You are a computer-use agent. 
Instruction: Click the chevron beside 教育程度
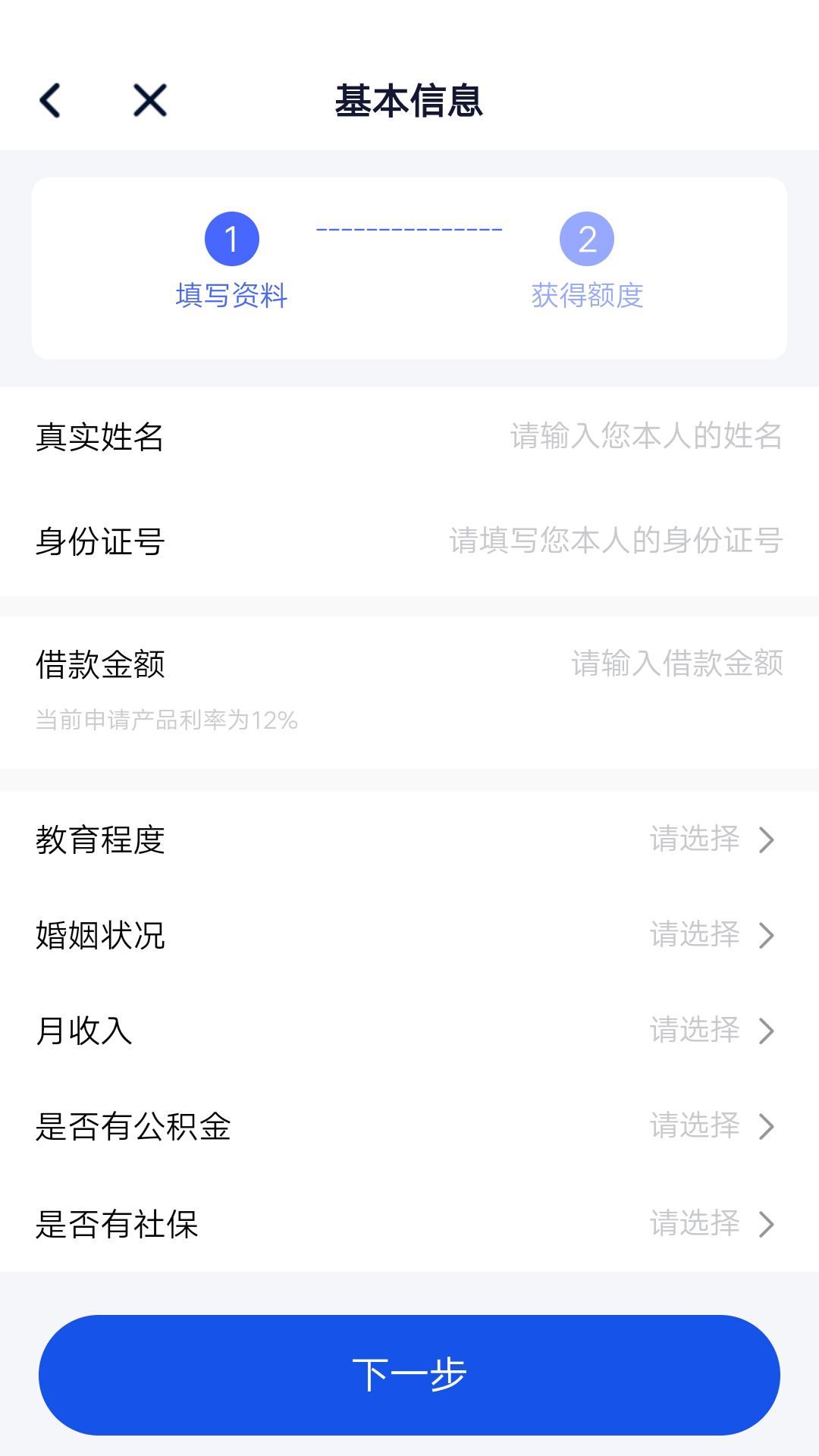769,839
